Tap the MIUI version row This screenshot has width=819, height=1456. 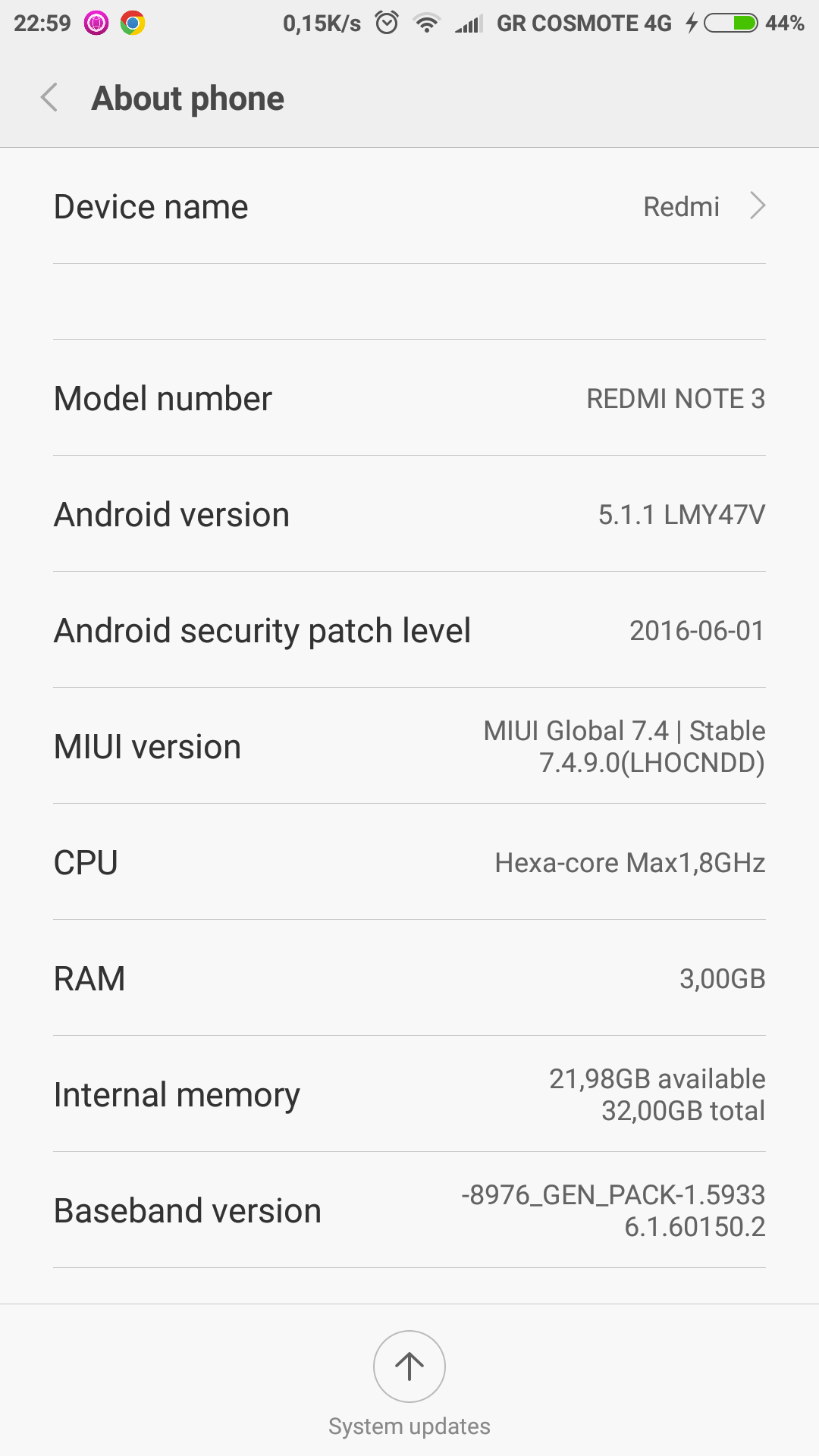pos(409,747)
